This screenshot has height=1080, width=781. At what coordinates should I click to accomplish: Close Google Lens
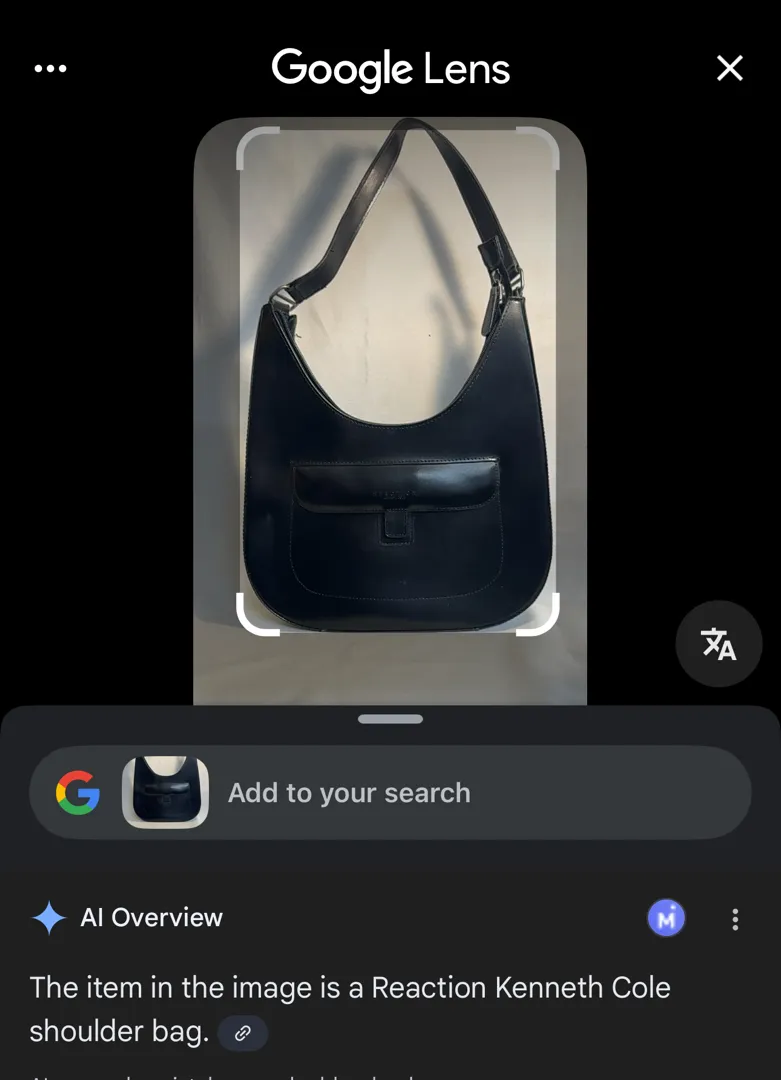pyautogui.click(x=730, y=68)
